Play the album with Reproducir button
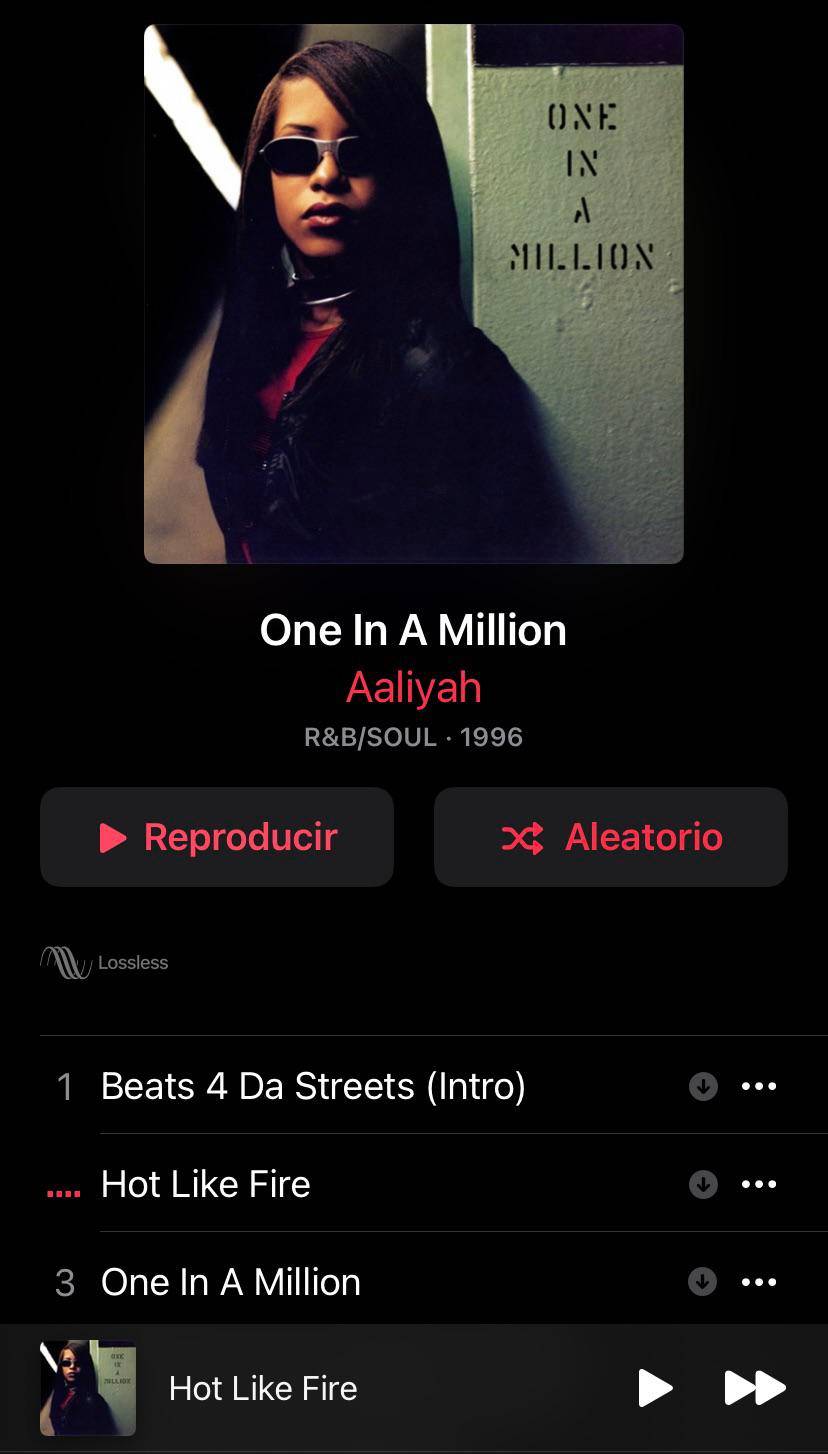 216,837
